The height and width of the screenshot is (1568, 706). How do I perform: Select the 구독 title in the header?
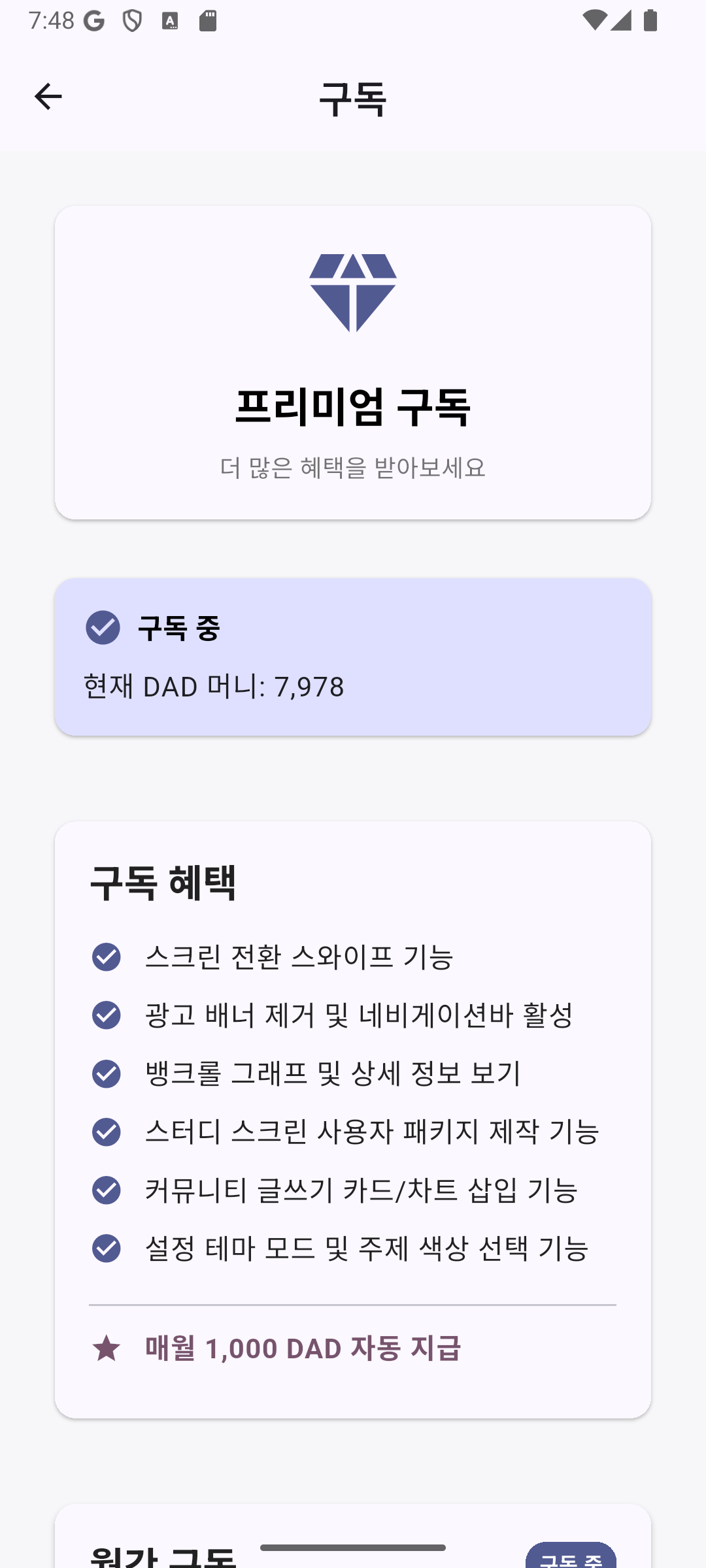tap(352, 97)
